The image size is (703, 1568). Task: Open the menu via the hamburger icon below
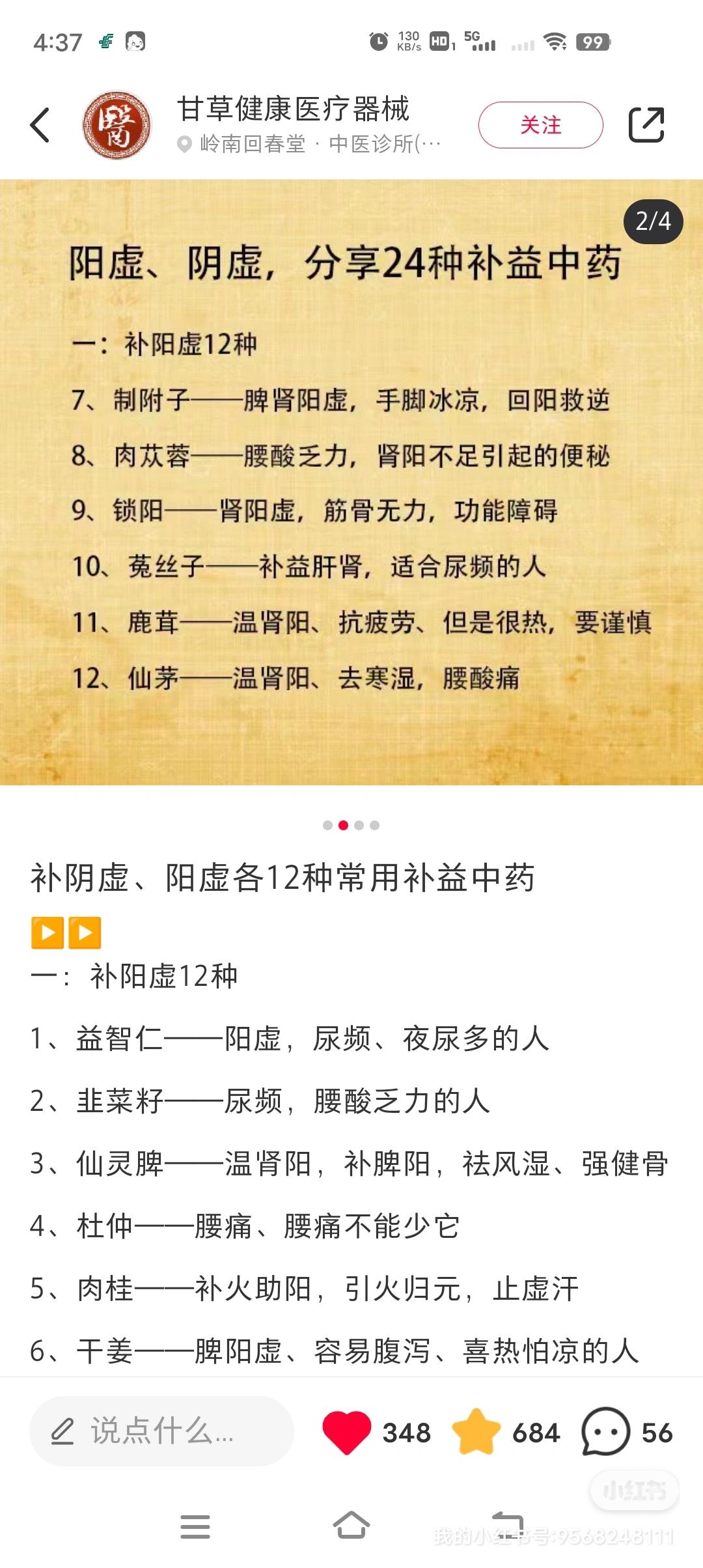pos(195,1527)
